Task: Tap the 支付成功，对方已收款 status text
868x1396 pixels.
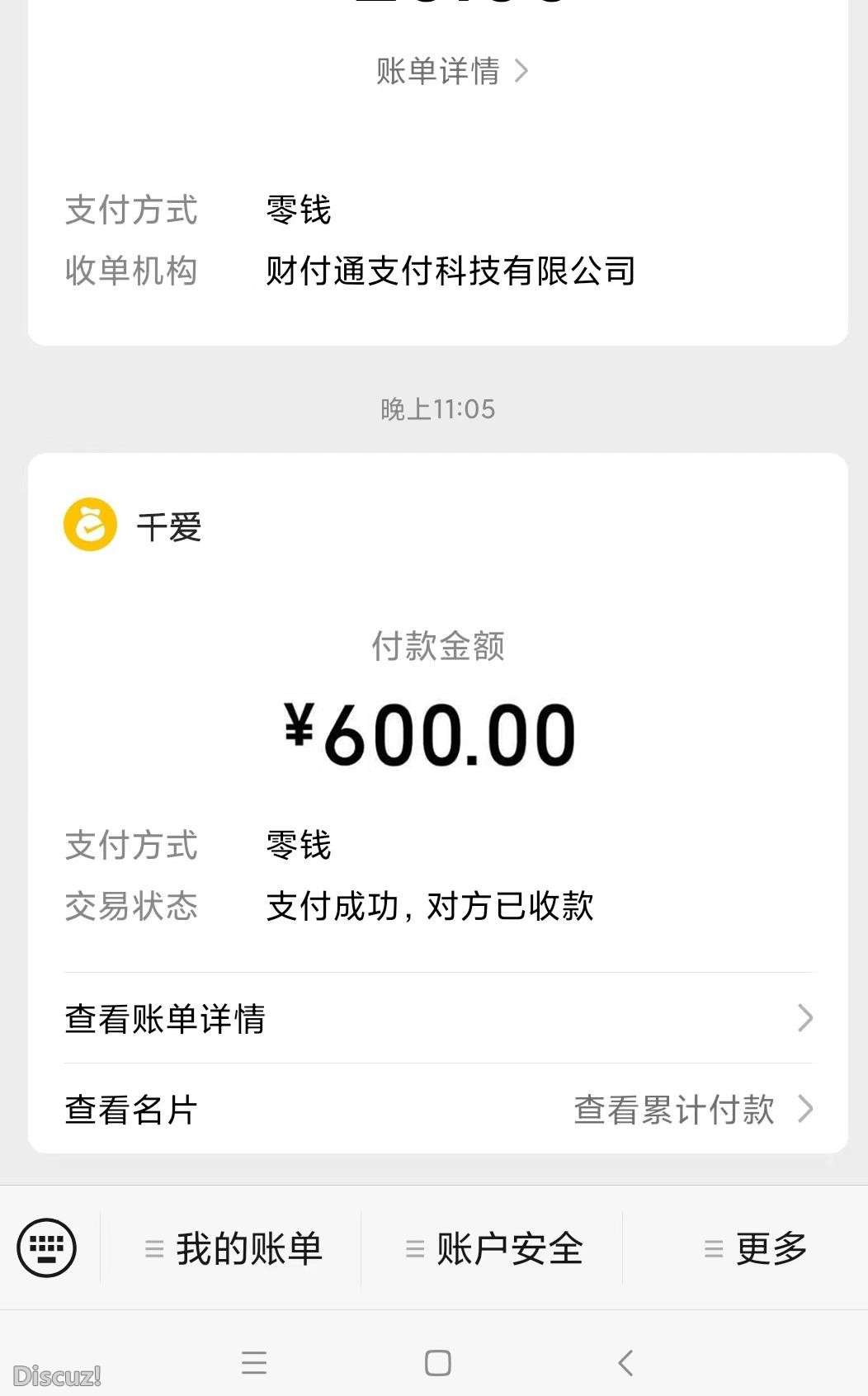Action: click(432, 906)
